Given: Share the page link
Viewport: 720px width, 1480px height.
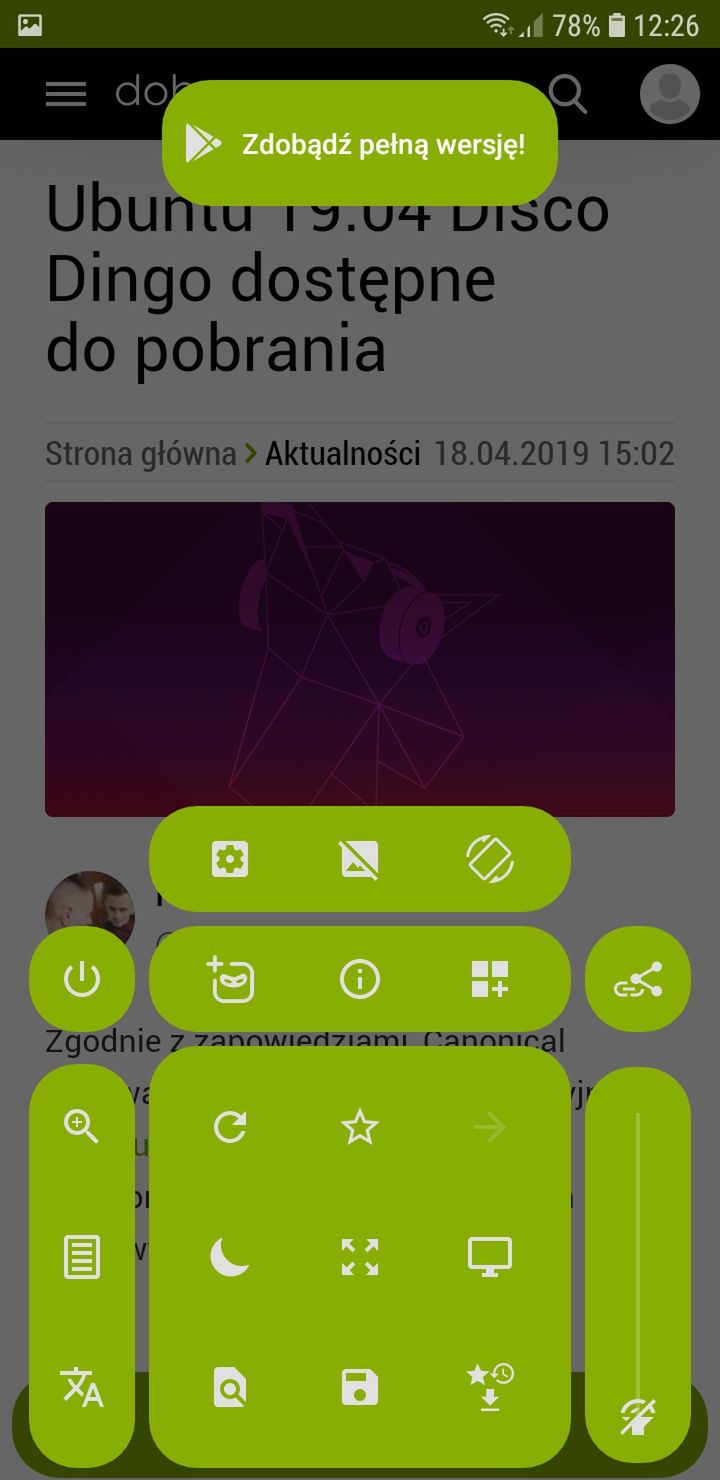Looking at the screenshot, I should 638,980.
